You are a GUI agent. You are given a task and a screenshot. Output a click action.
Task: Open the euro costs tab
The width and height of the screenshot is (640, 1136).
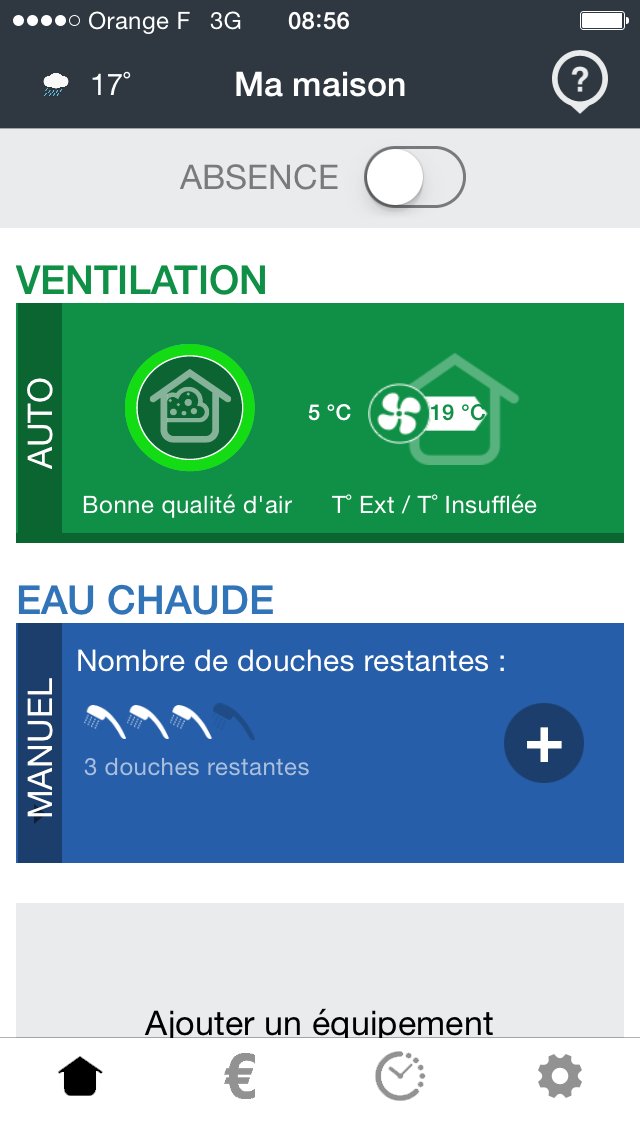[x=240, y=1078]
